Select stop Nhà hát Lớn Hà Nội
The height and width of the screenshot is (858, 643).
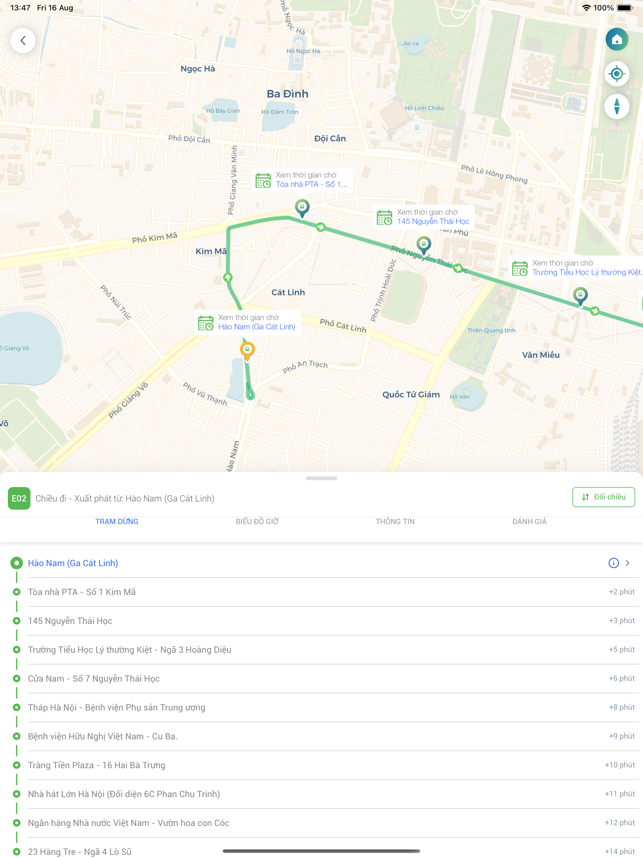(x=124, y=795)
